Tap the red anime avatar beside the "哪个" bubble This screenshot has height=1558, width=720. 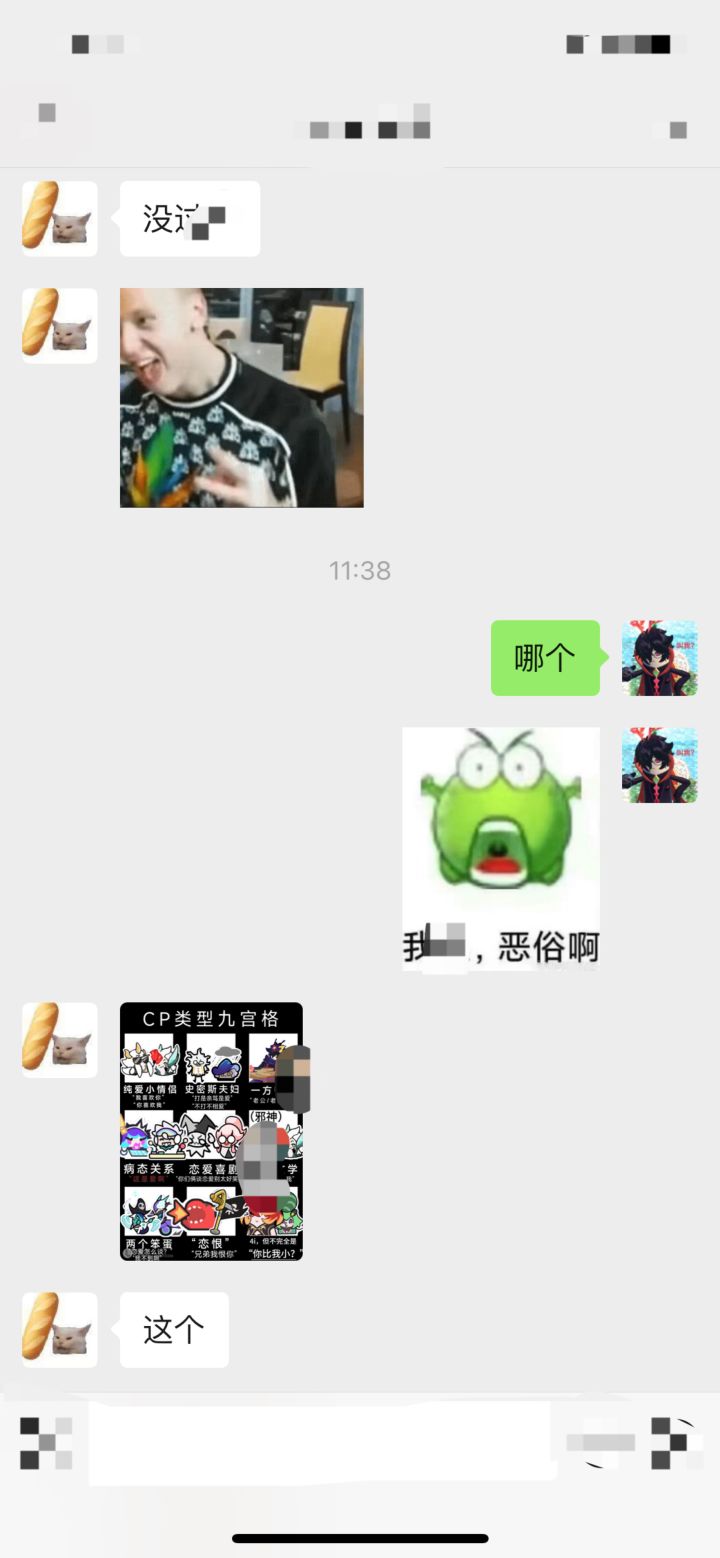(x=659, y=658)
